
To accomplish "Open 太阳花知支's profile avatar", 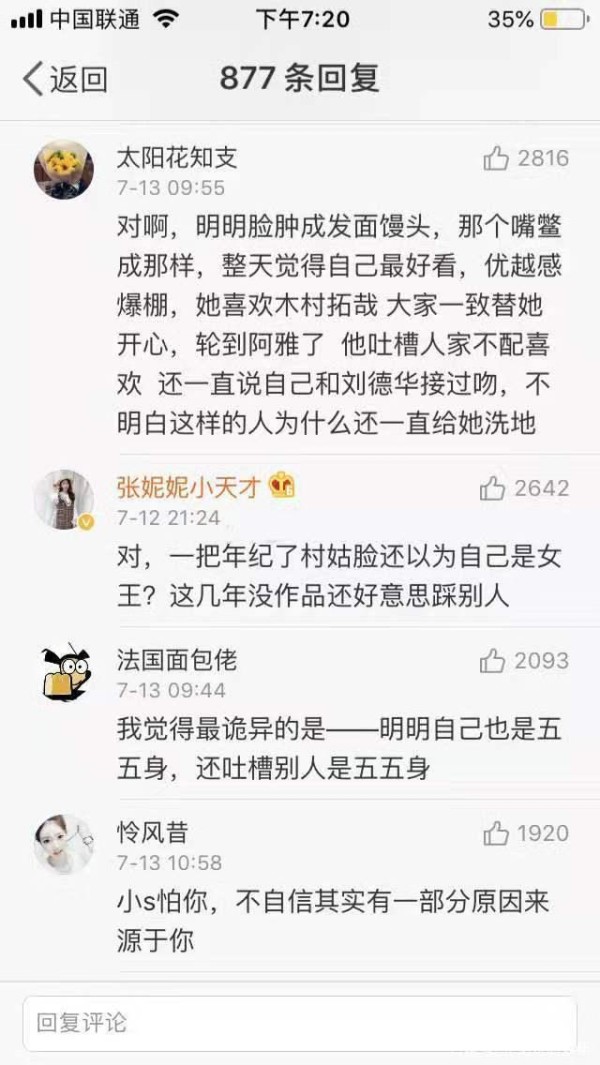I will [64, 169].
